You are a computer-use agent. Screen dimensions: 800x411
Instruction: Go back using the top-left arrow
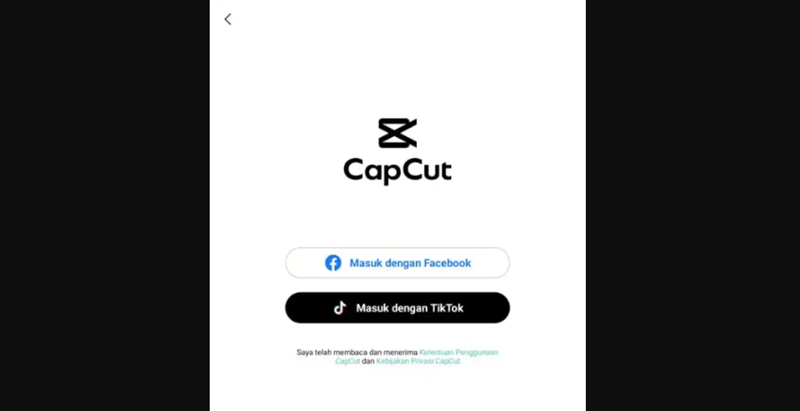[x=228, y=19]
